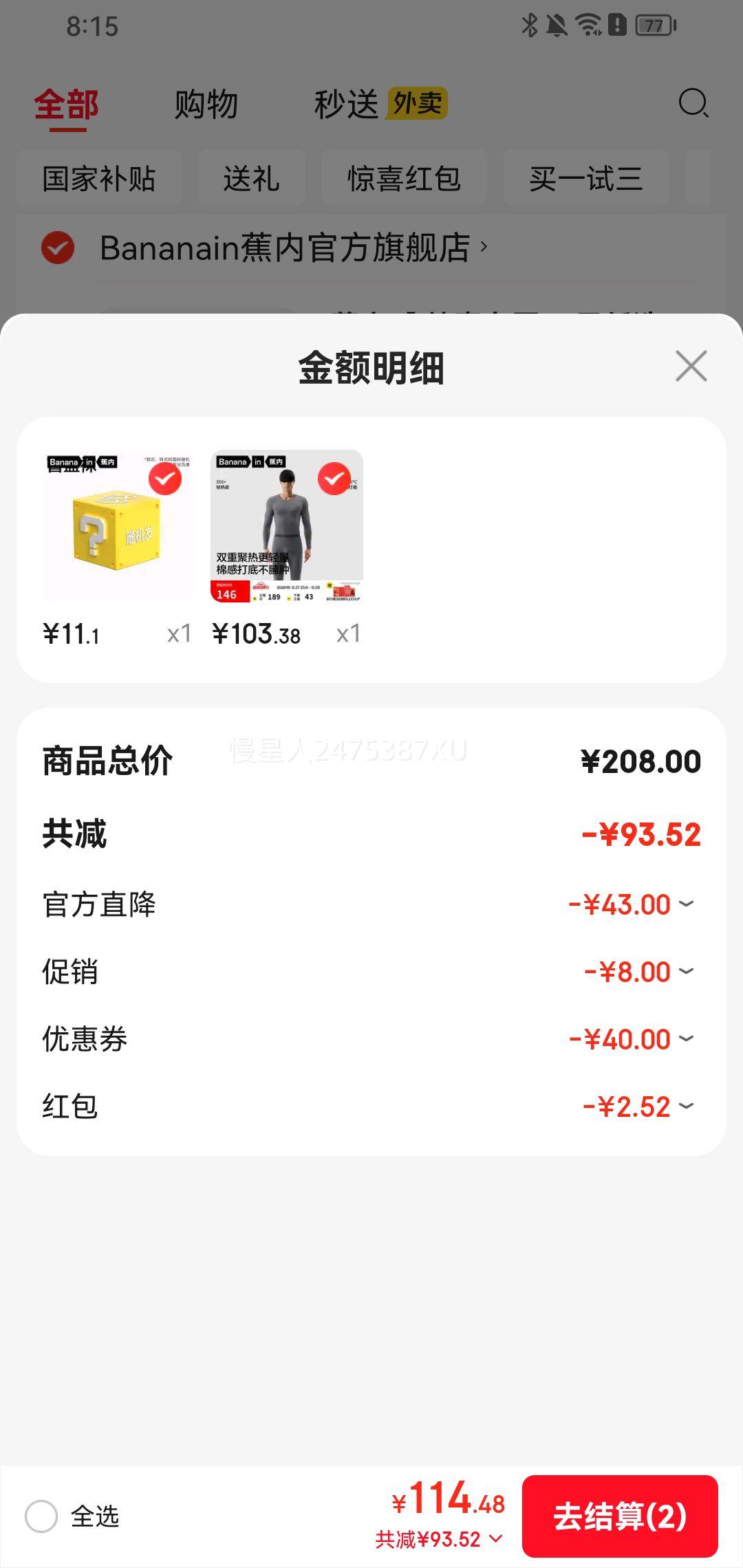Toggle the 全选 select-all checkbox
This screenshot has width=743, height=1568.
point(41,1516)
